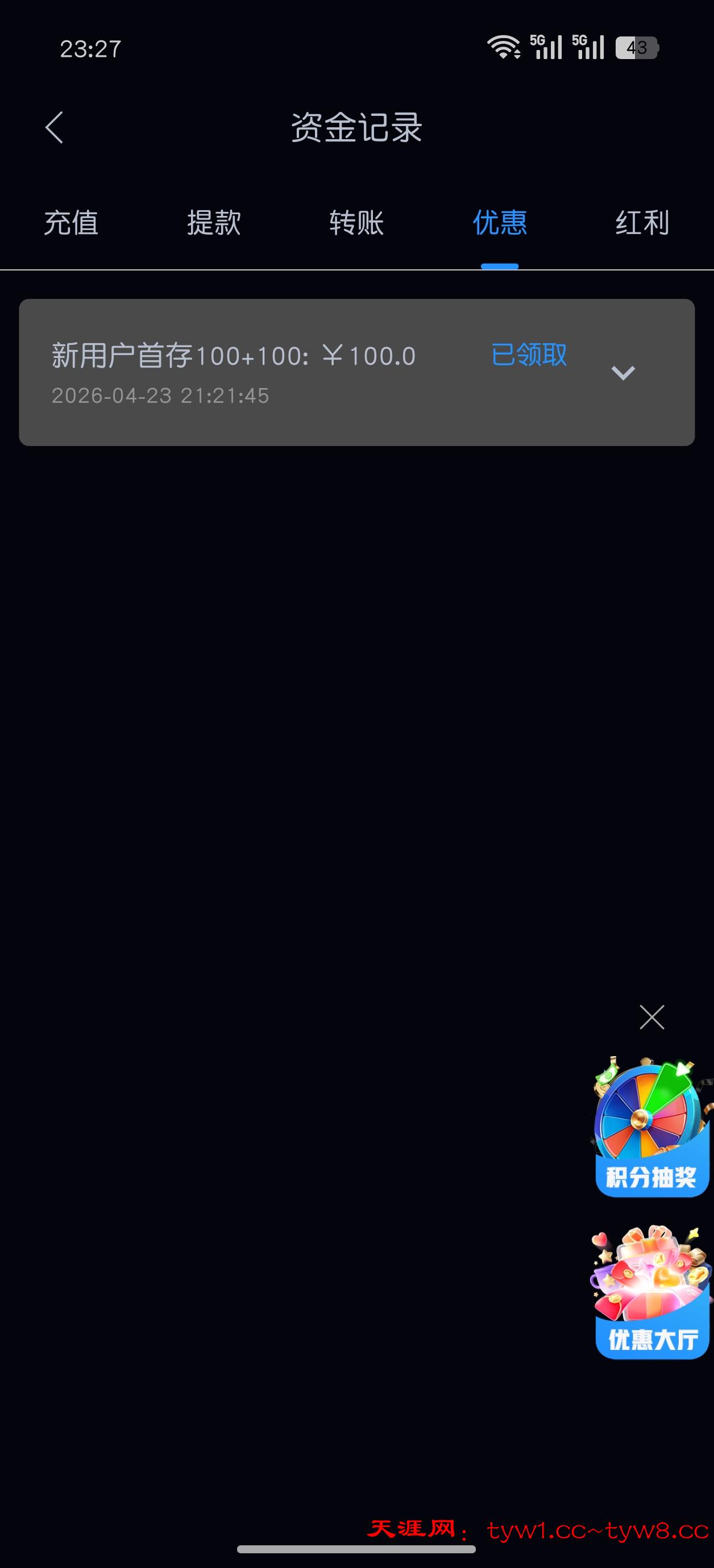The width and height of the screenshot is (714, 1568).
Task: Open the 积分抽奖 lucky wheel
Action: [x=651, y=1127]
